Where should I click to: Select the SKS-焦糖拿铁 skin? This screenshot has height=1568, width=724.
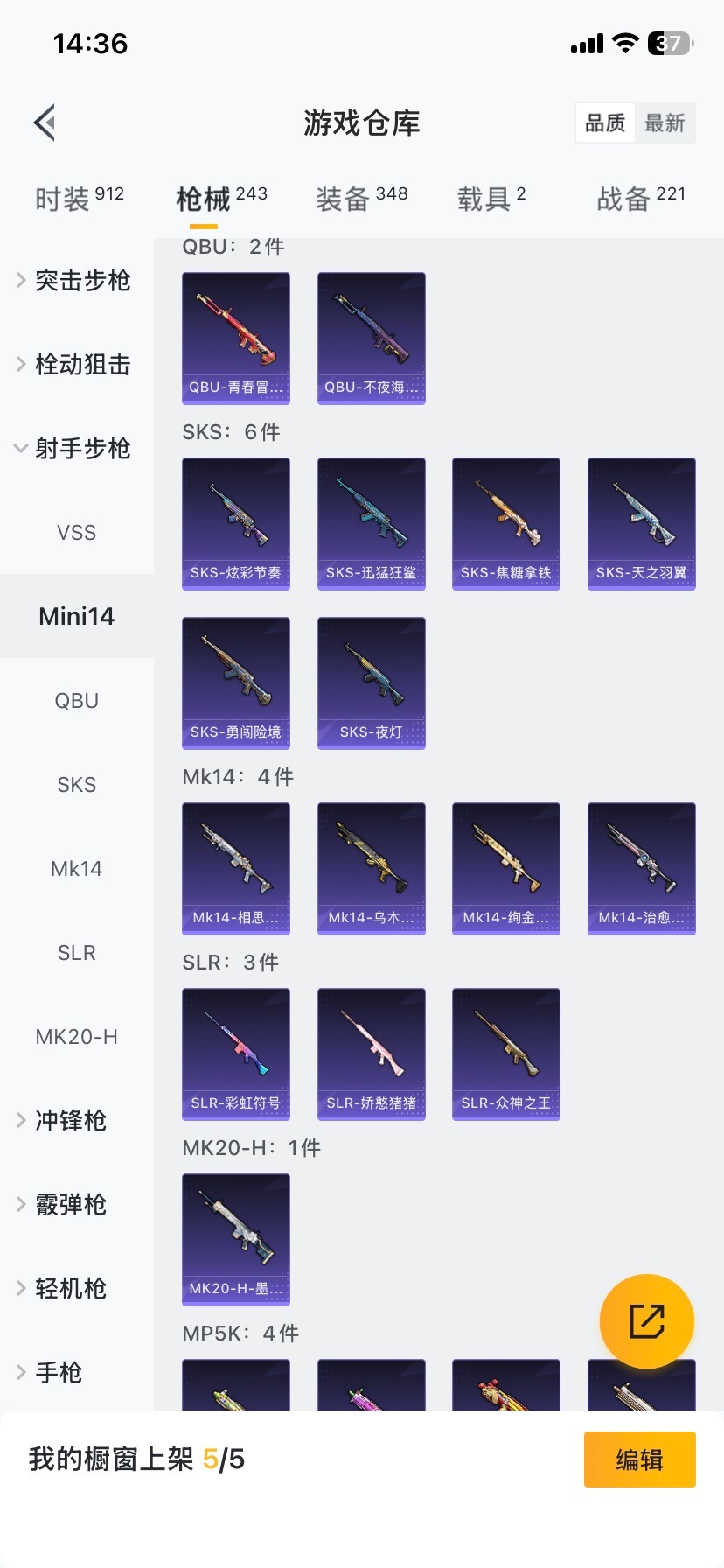(x=505, y=524)
